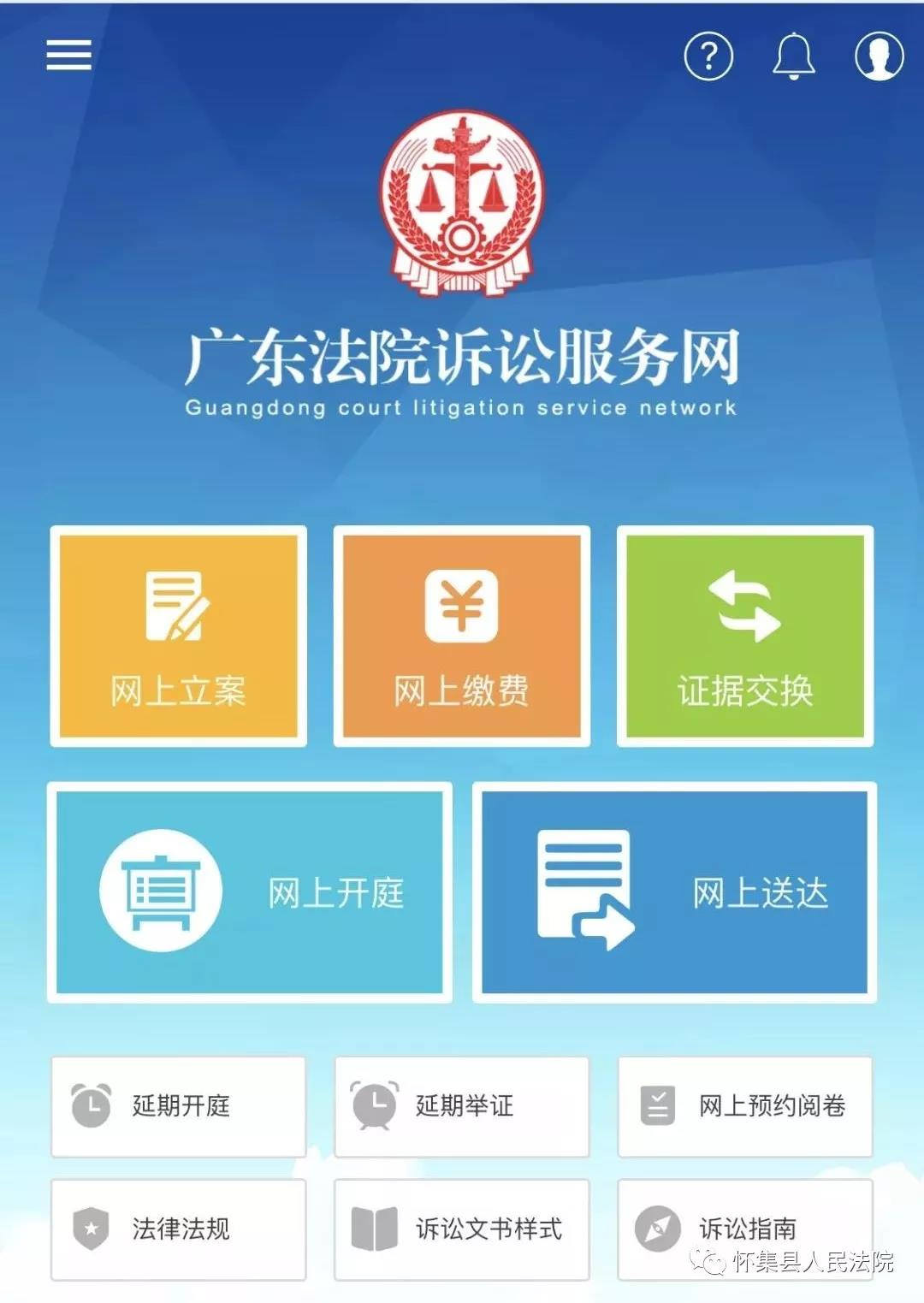View 法律法规 laws and regulations
This screenshot has height=1303, width=924.
[178, 1229]
